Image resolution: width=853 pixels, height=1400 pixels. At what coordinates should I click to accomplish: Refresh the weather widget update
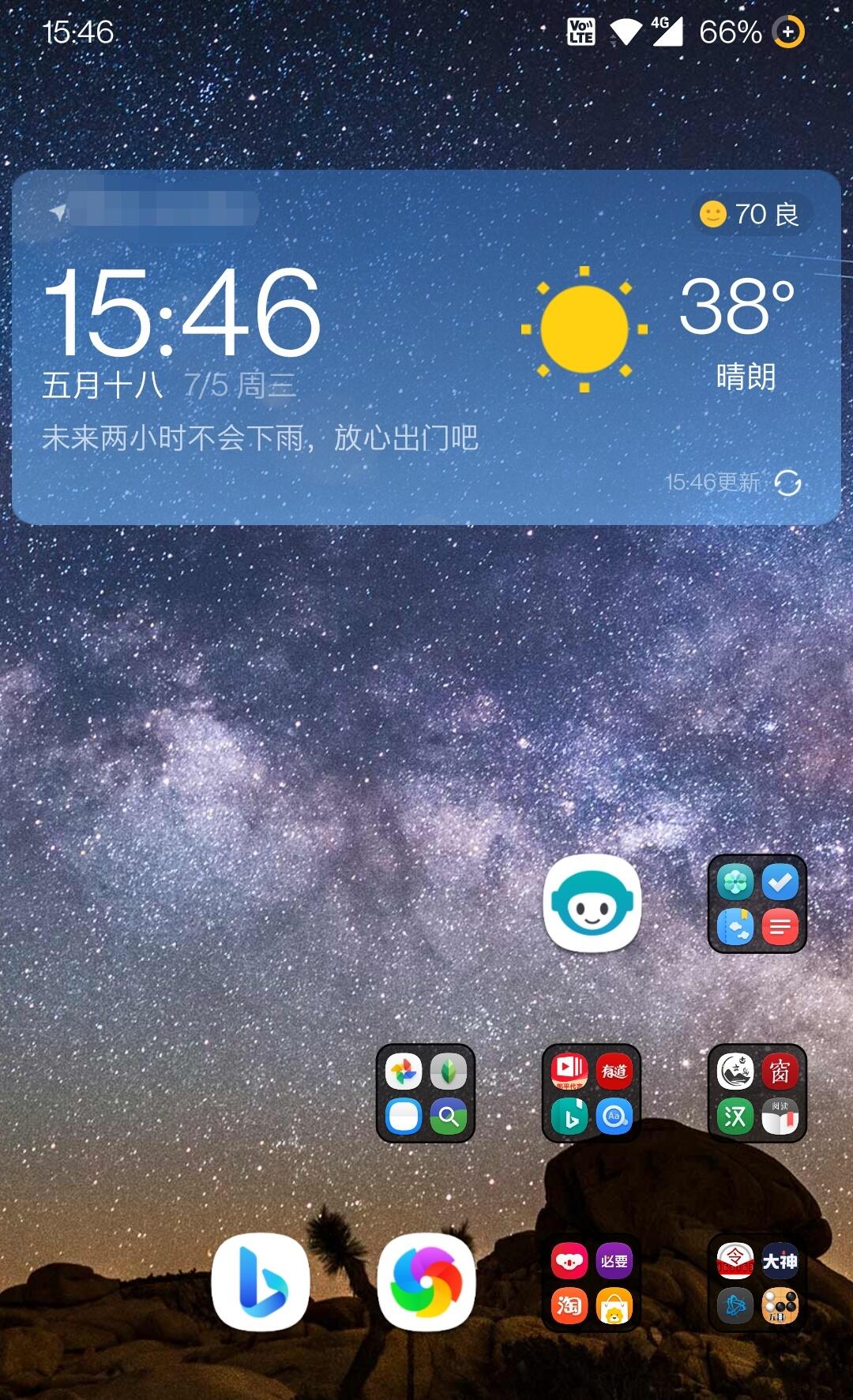787,482
